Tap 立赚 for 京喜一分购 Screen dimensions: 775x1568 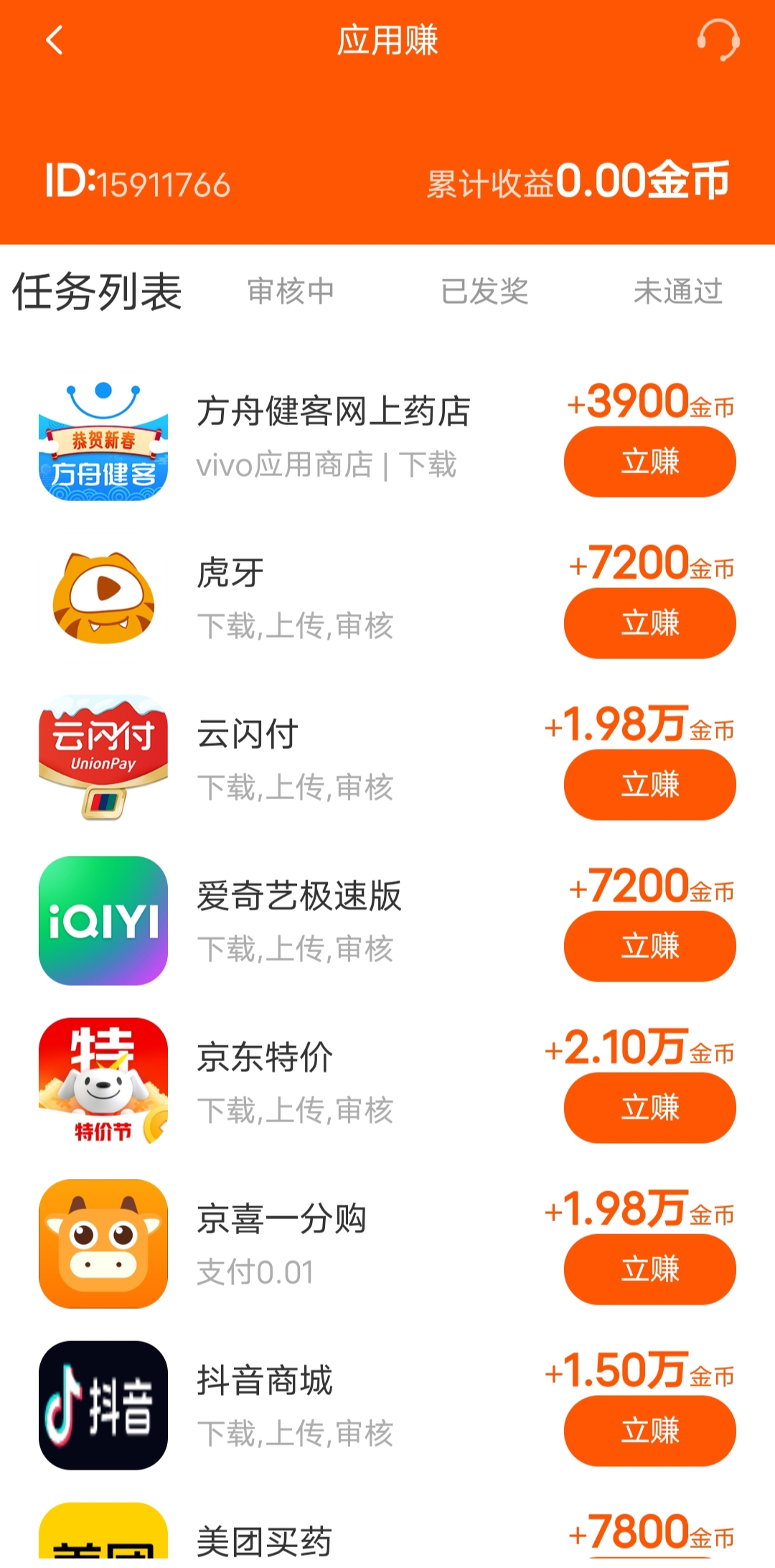pyautogui.click(x=649, y=1269)
